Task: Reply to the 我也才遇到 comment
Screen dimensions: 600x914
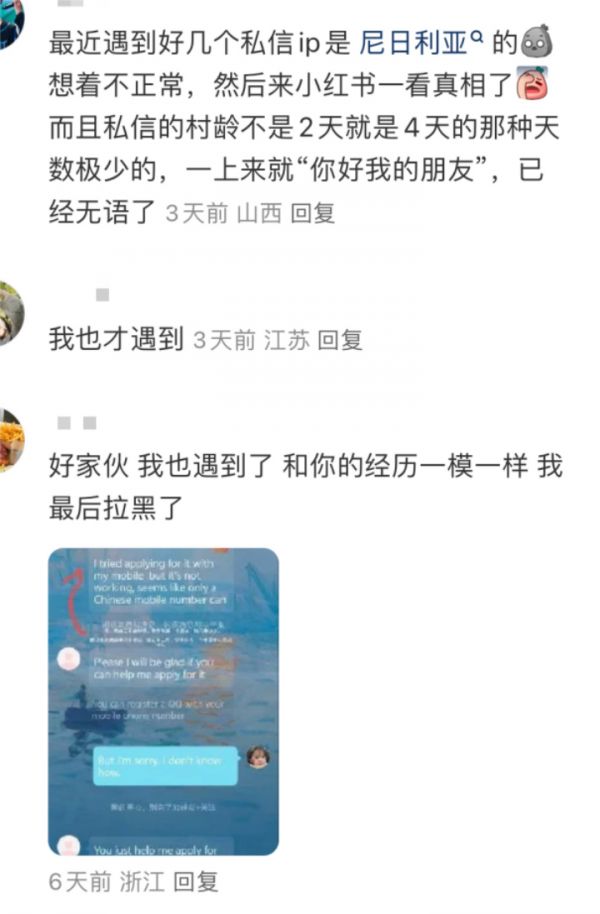Action: [339, 340]
